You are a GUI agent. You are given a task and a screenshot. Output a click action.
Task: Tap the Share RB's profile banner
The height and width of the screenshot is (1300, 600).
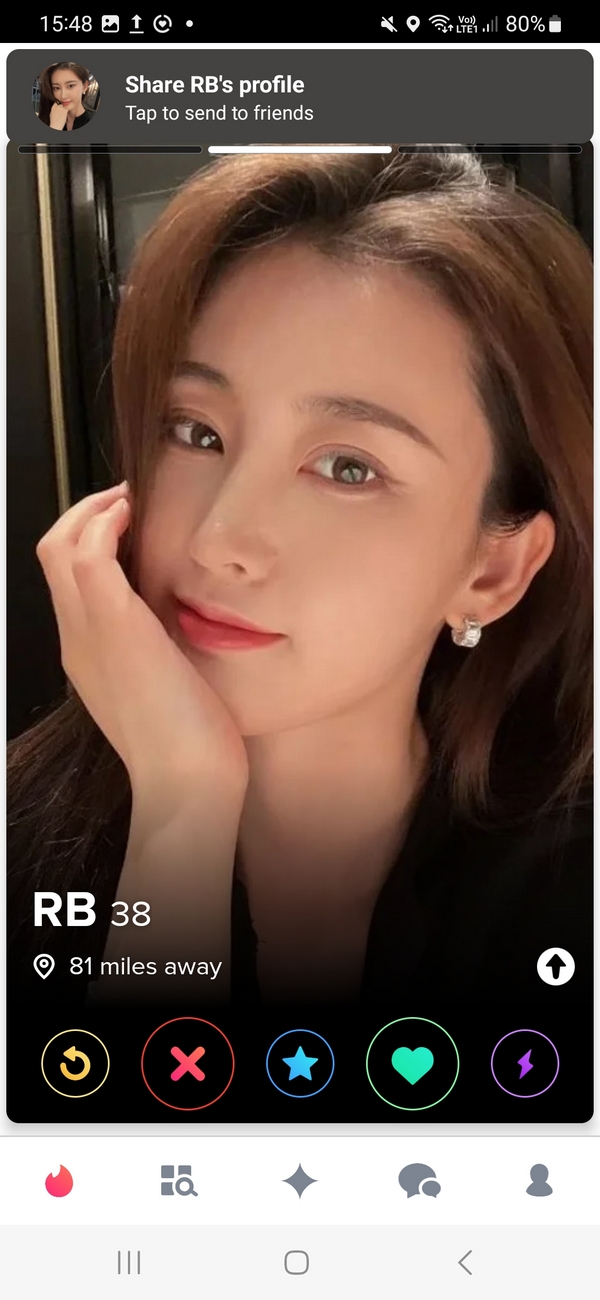tap(300, 97)
